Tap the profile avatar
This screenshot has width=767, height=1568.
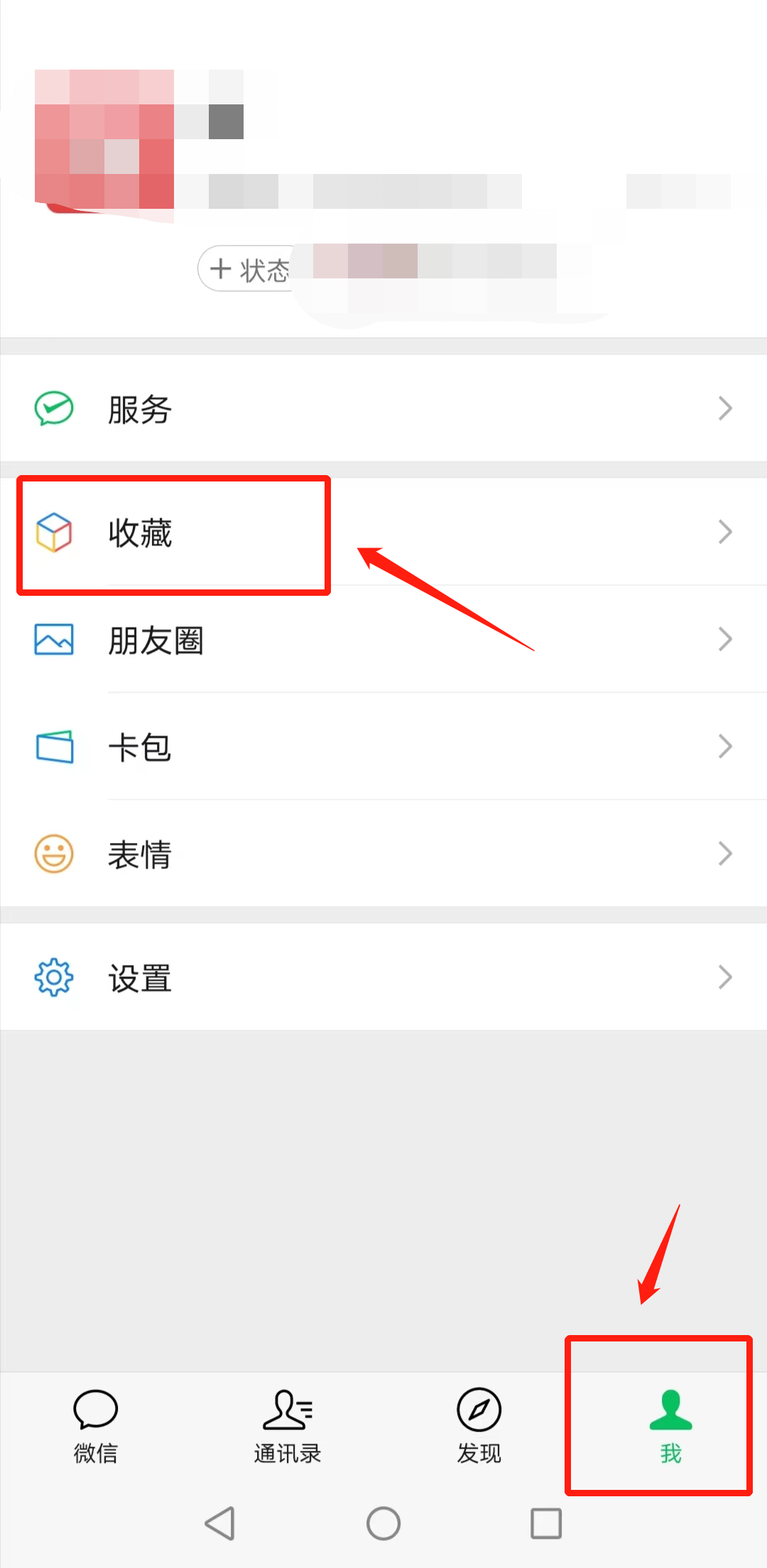pyautogui.click(x=104, y=139)
